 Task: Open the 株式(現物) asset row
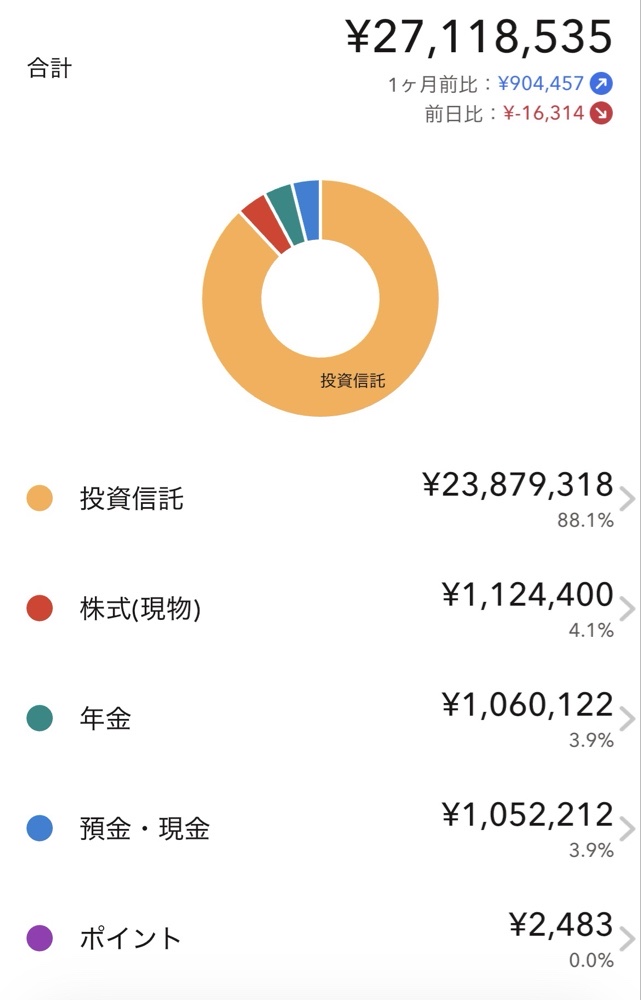click(320, 609)
